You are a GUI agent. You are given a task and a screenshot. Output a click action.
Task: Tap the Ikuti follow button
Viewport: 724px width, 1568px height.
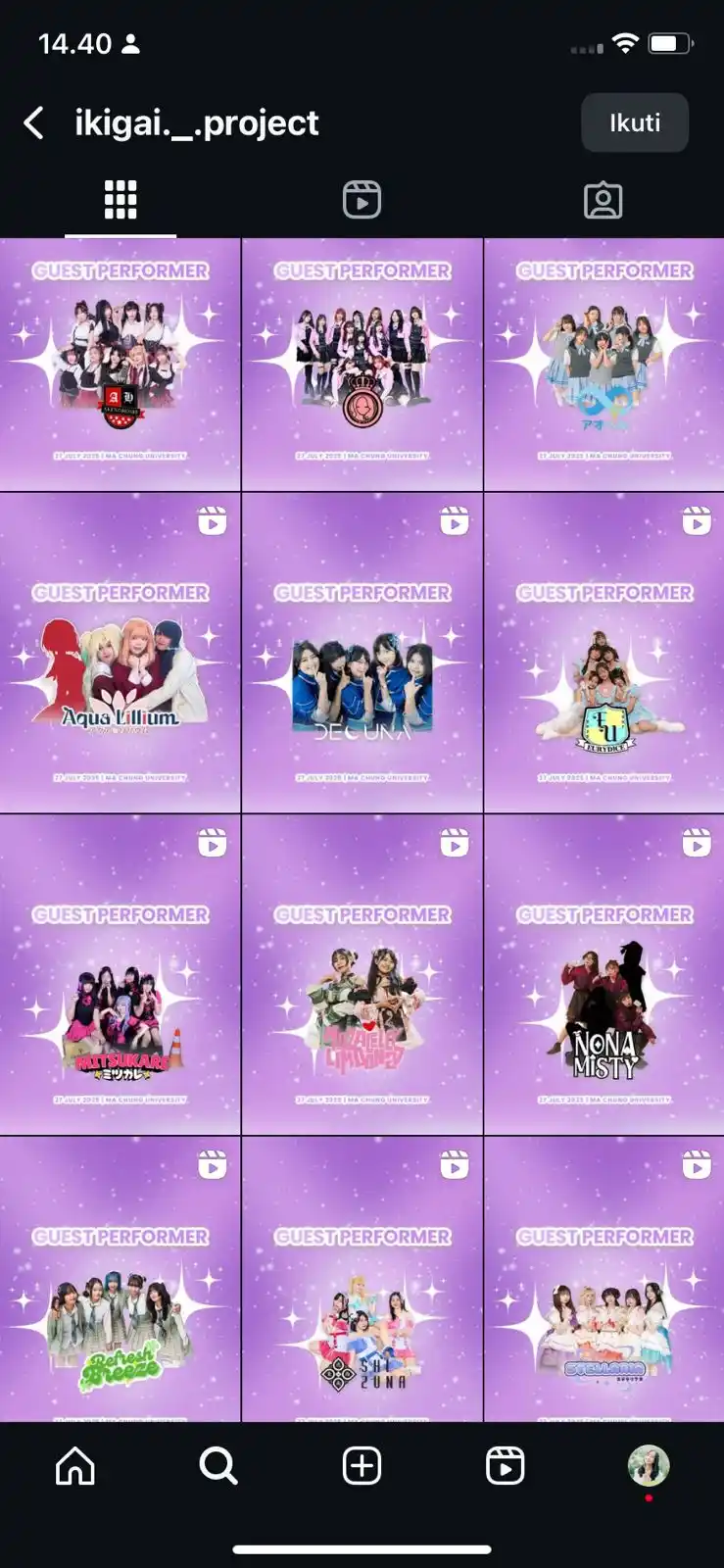[x=634, y=123]
